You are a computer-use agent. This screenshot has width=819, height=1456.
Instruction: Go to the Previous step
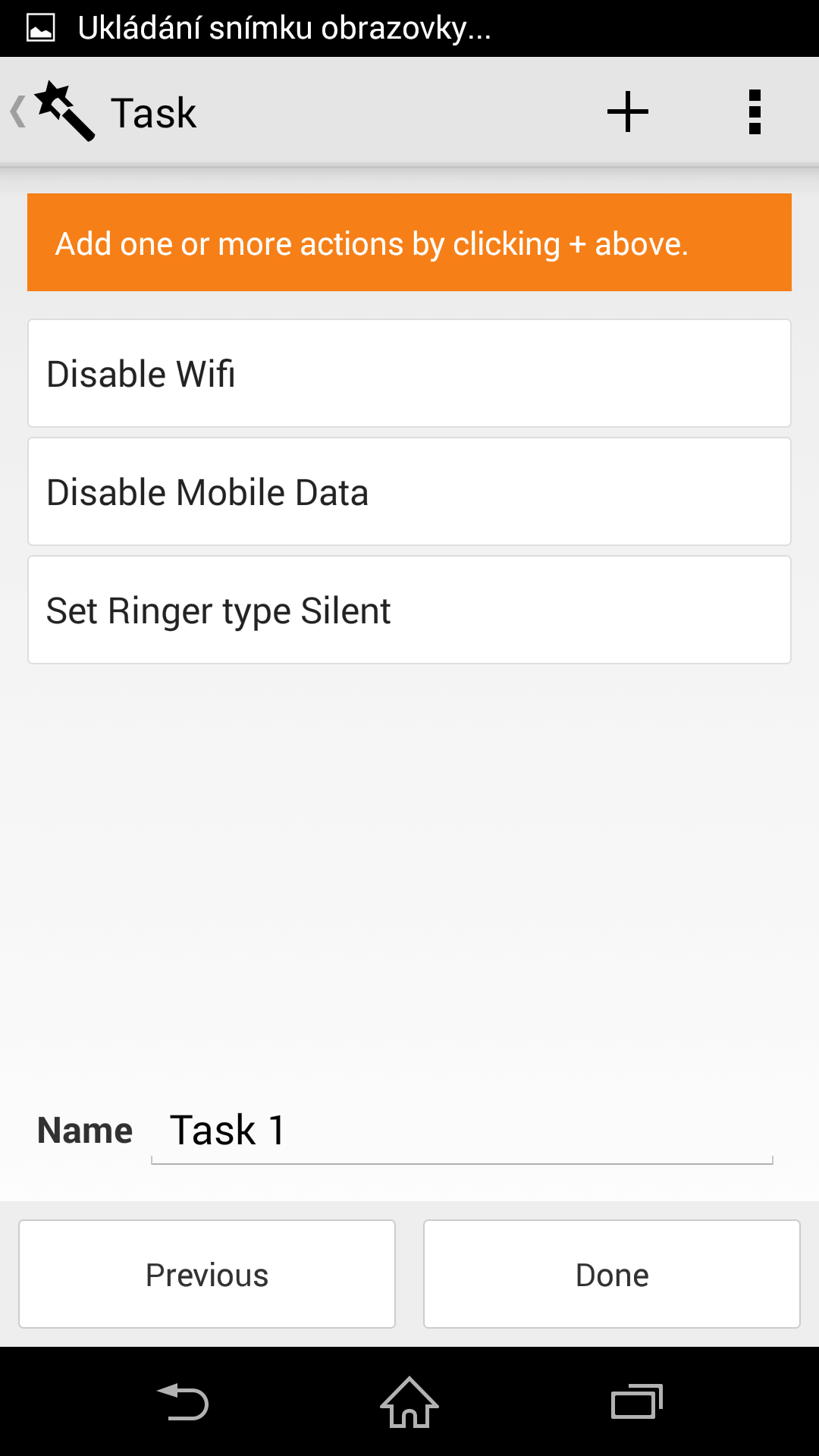(x=207, y=1274)
